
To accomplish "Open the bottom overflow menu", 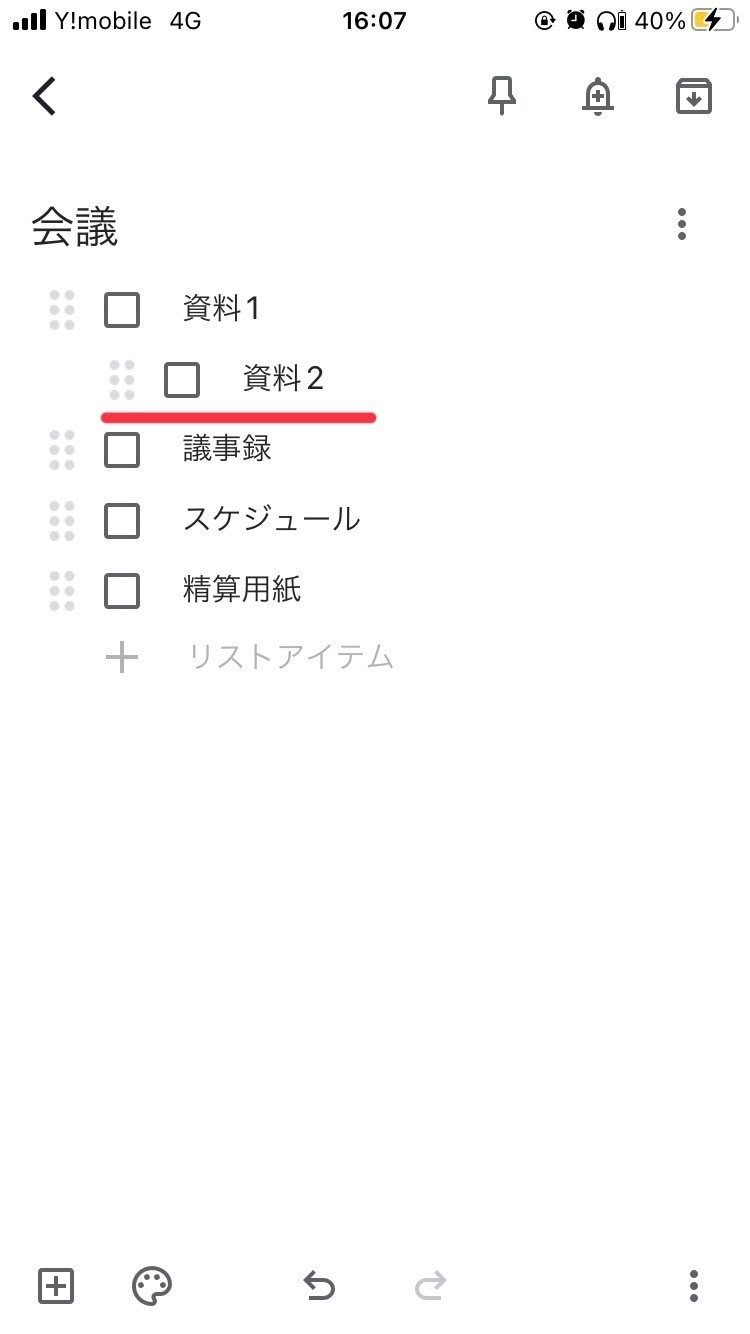I will [x=694, y=1285].
